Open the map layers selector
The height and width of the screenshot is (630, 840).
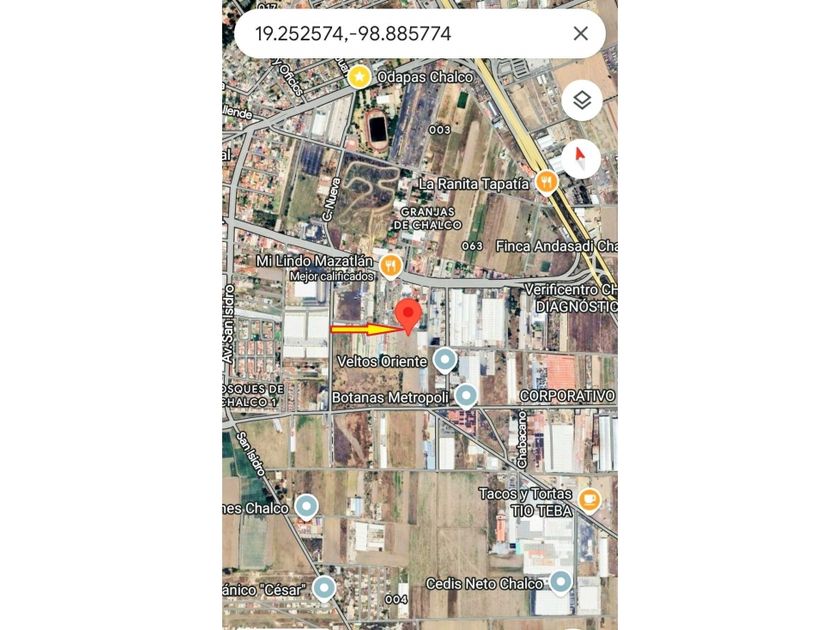[x=582, y=101]
